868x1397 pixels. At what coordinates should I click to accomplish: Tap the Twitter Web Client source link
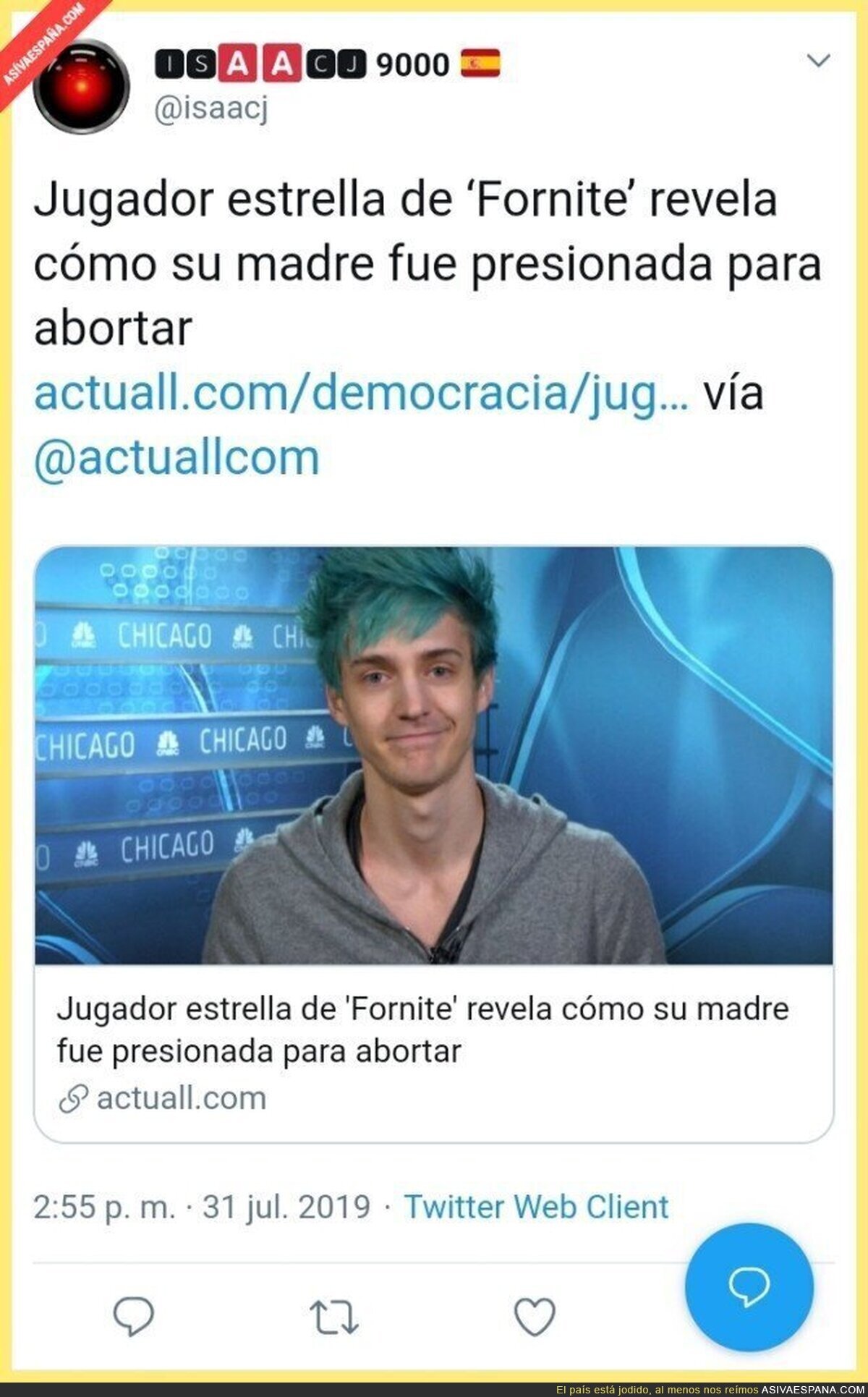coord(536,1207)
